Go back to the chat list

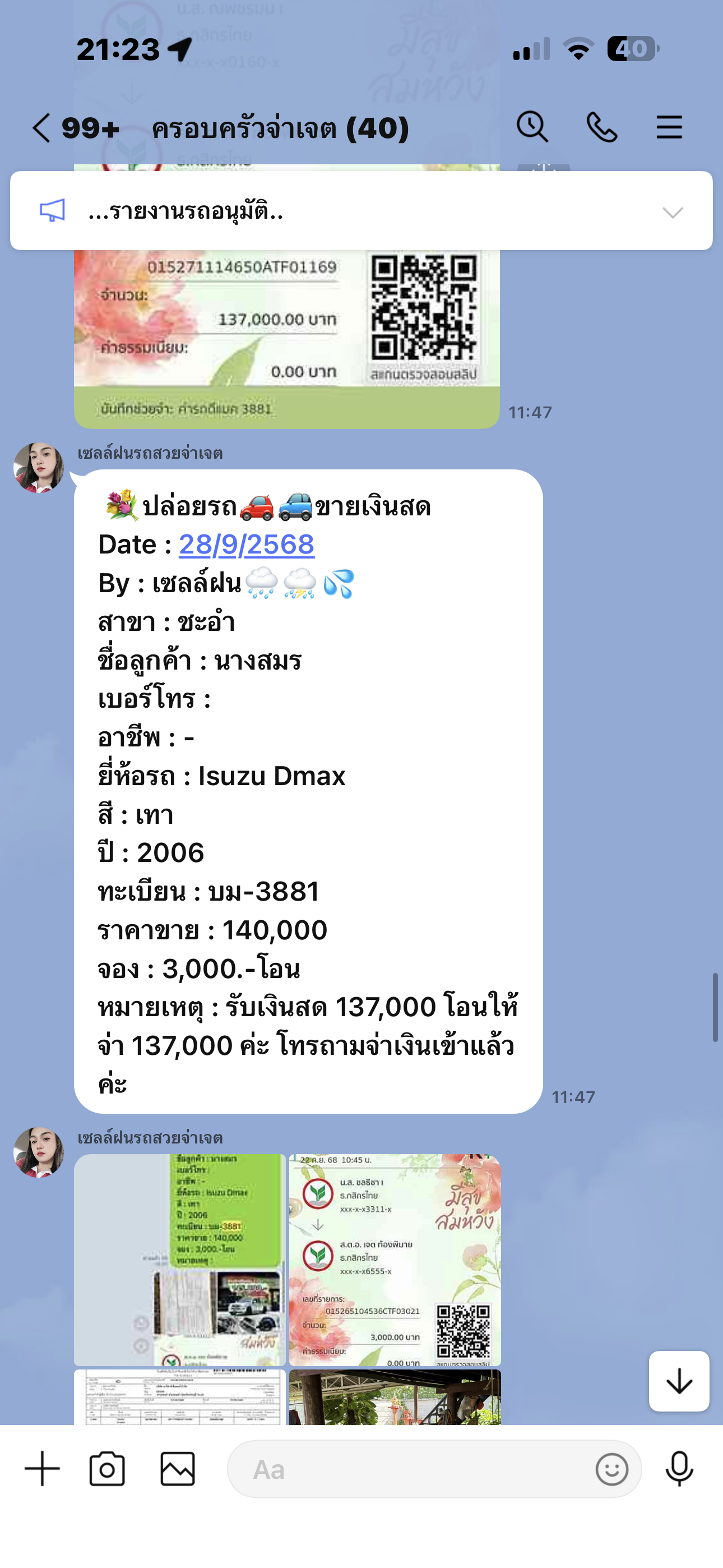(41, 128)
